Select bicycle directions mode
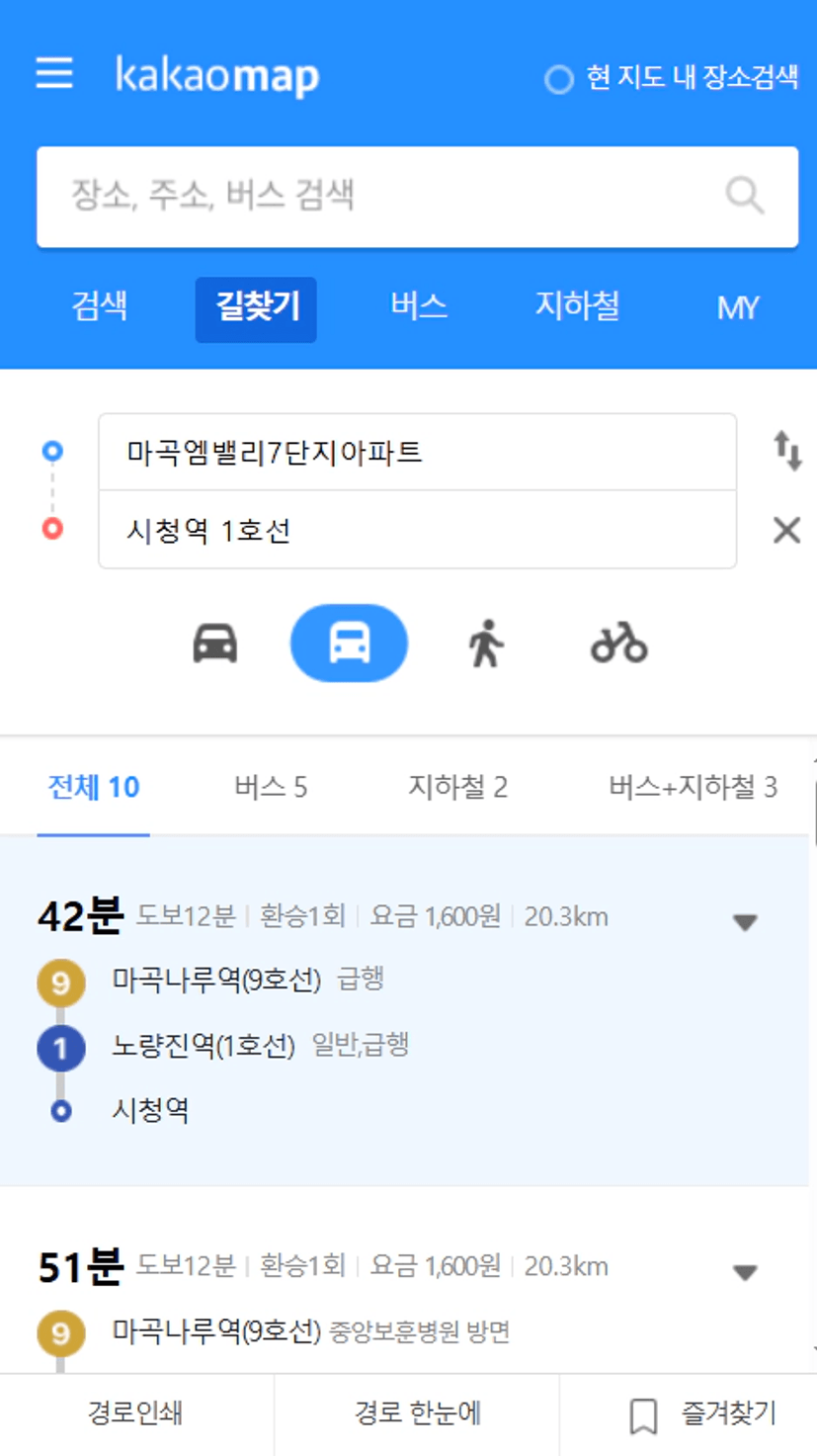Image resolution: width=817 pixels, height=1456 pixels. 618,644
